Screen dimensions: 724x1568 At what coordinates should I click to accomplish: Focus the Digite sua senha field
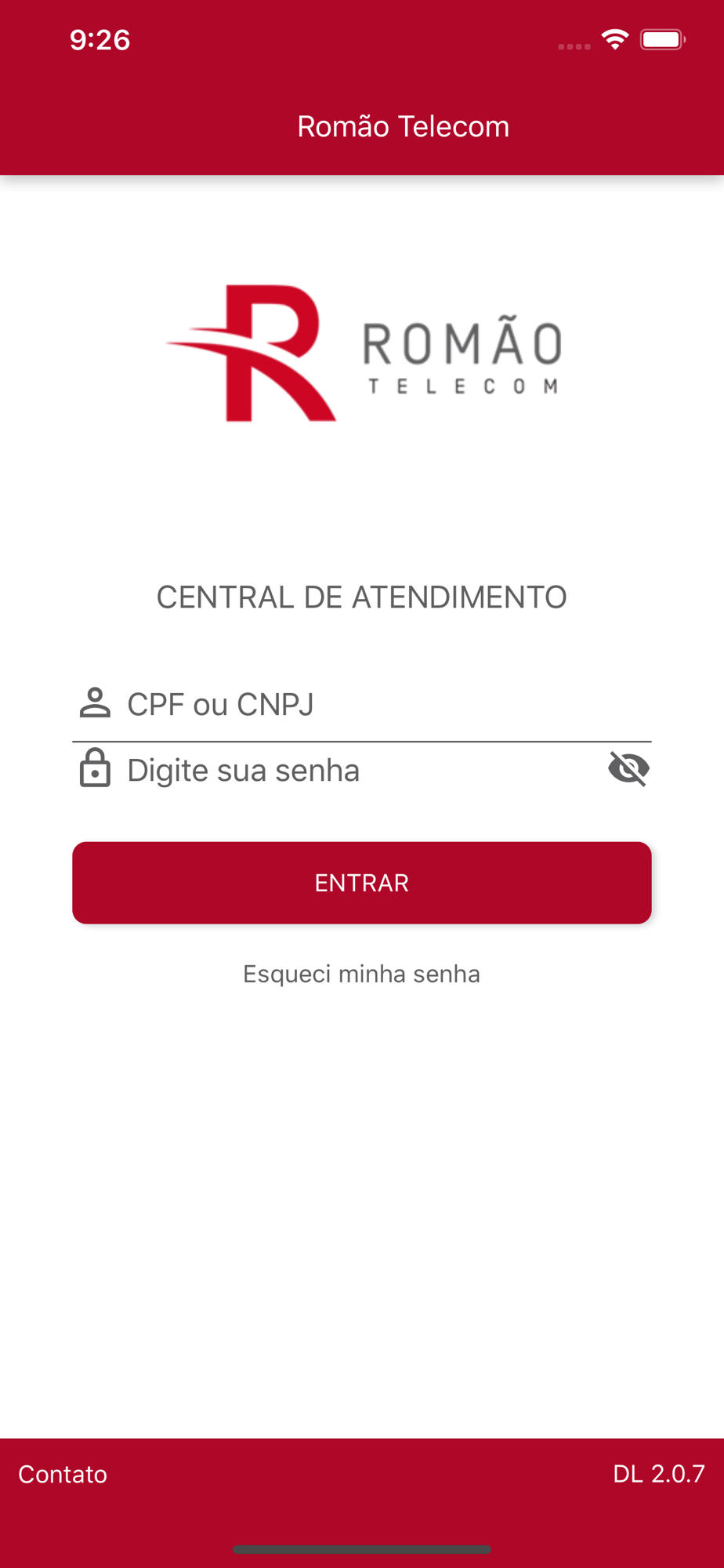click(337, 770)
